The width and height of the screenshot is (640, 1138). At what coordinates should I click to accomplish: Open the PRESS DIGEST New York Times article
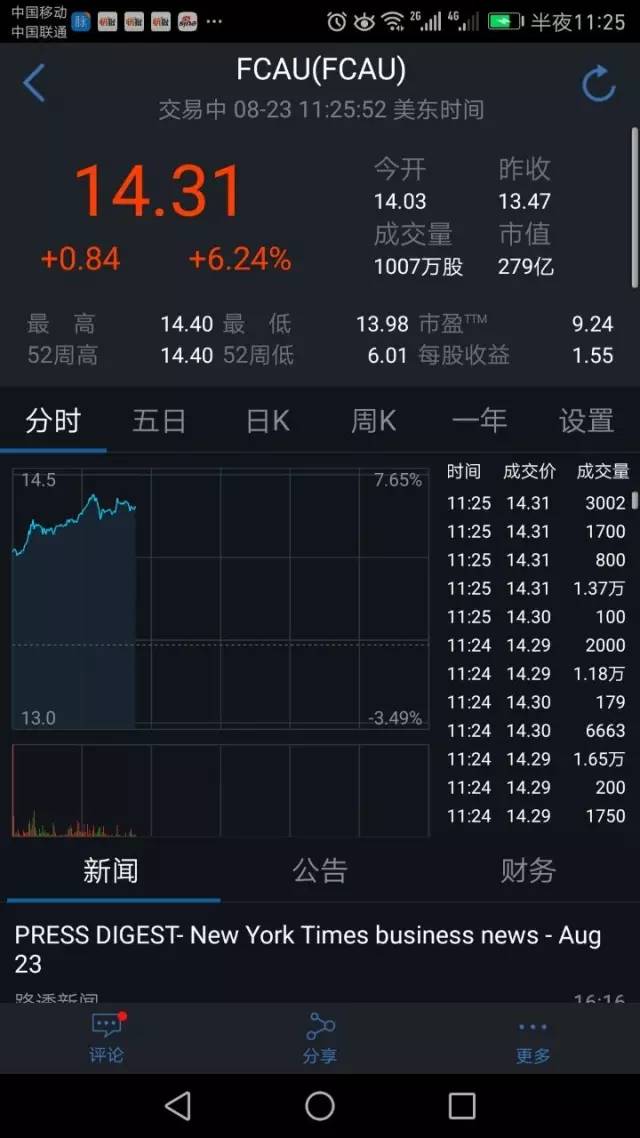click(x=308, y=949)
